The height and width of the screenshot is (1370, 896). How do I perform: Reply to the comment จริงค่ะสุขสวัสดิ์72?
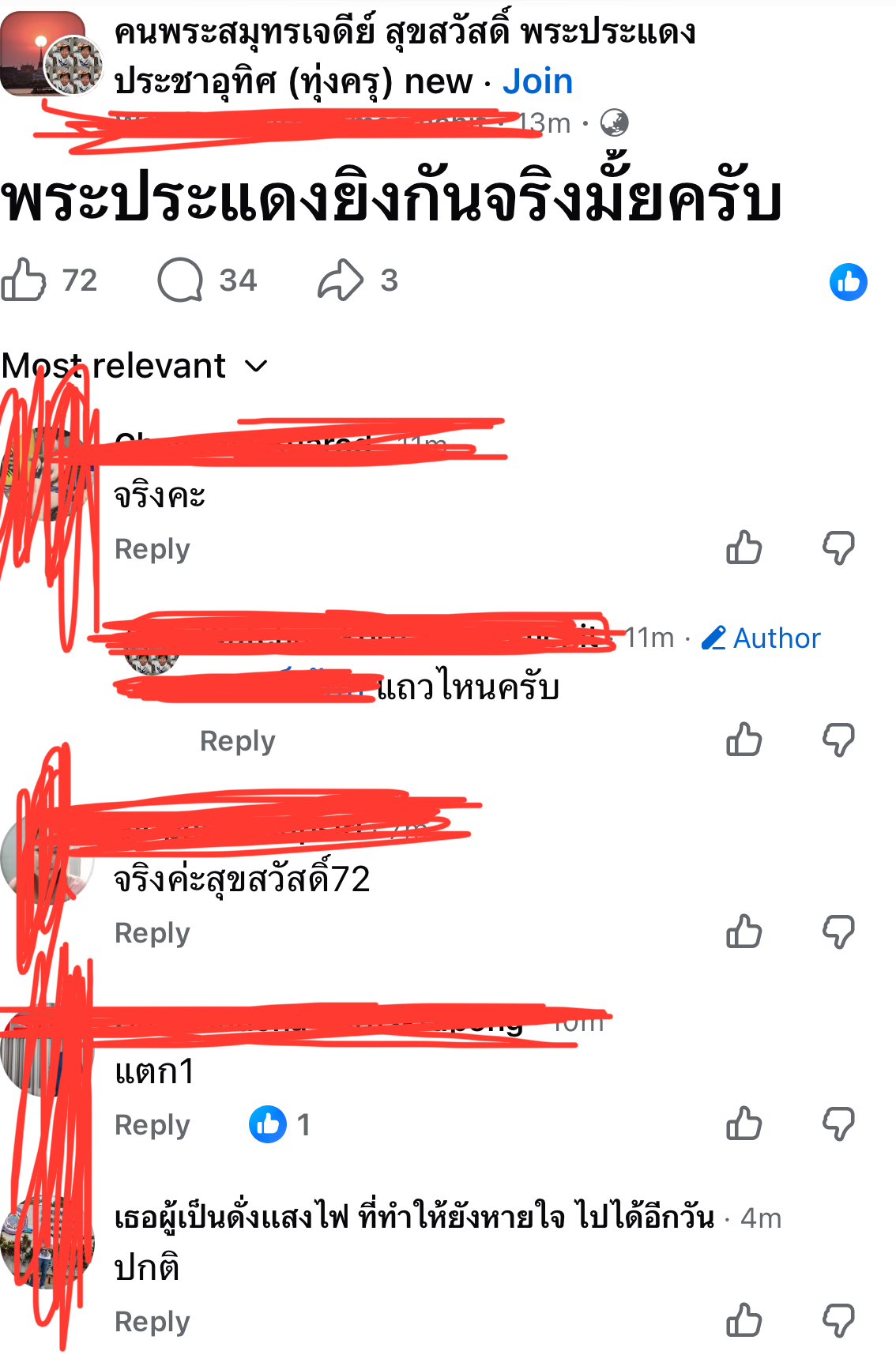(x=152, y=933)
